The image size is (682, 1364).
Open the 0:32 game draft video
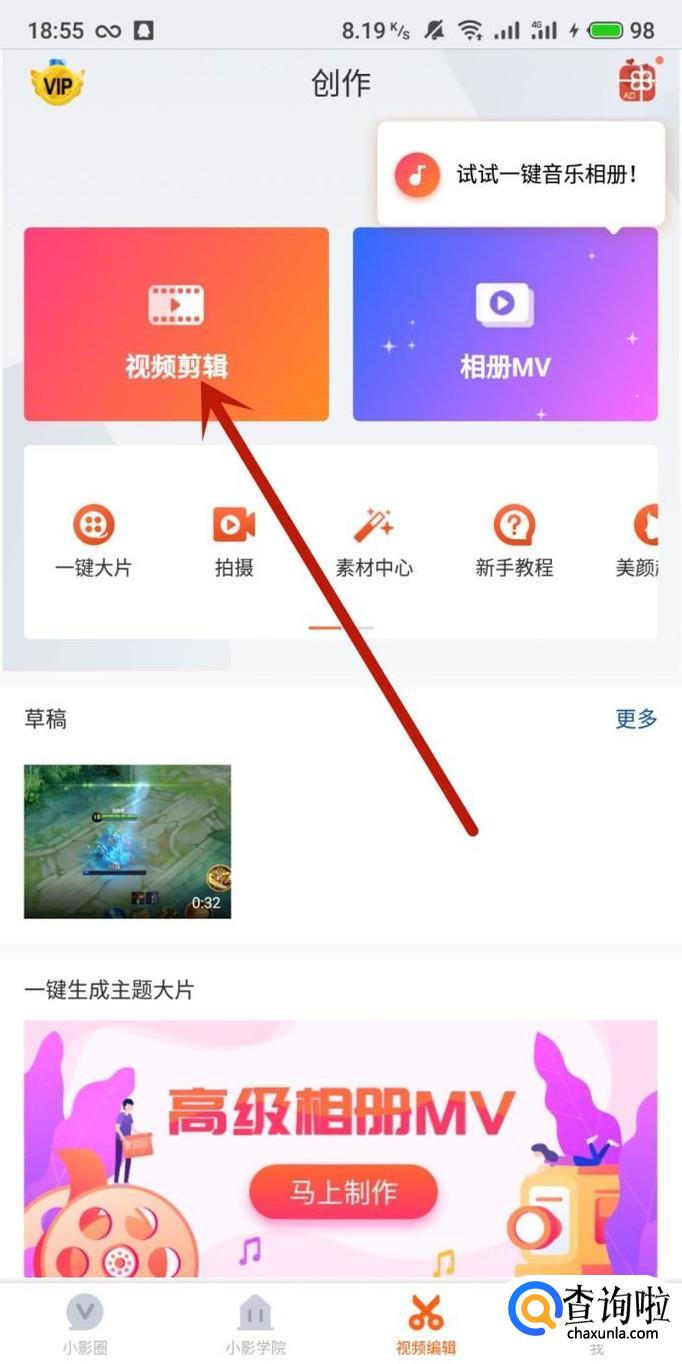pos(127,841)
